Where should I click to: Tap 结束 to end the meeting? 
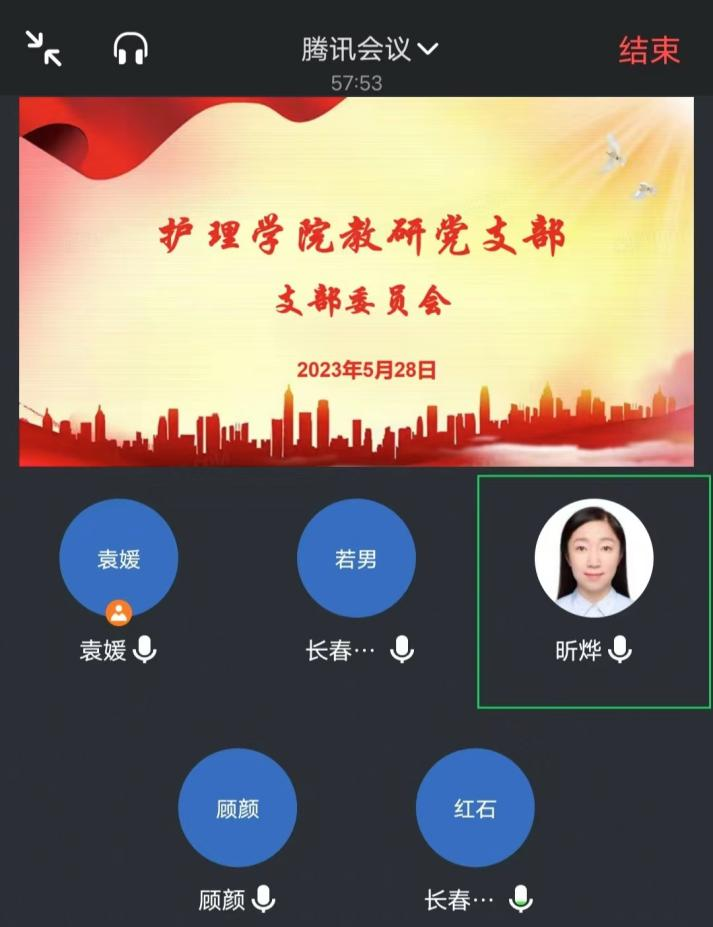[649, 50]
